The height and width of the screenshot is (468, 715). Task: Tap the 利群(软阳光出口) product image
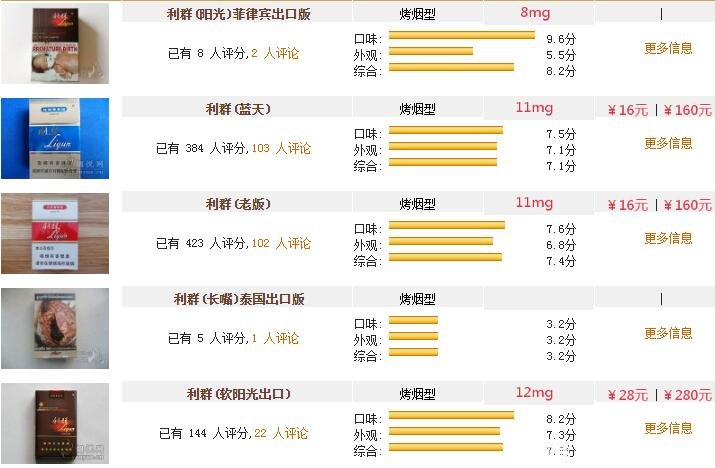[x=55, y=423]
